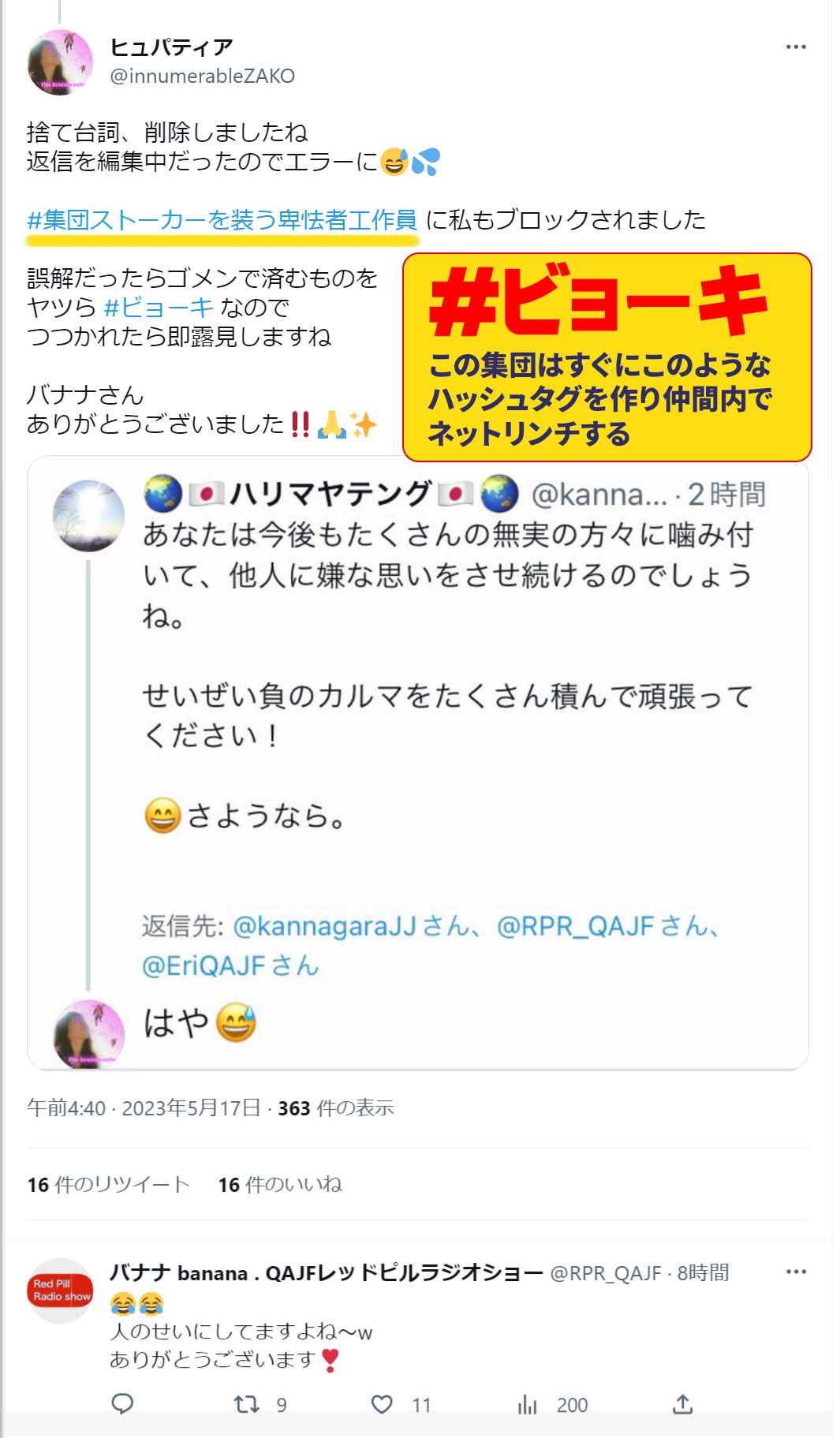Open the Red Pill Radio show avatar
The image size is (840, 1438).
[x=60, y=1290]
